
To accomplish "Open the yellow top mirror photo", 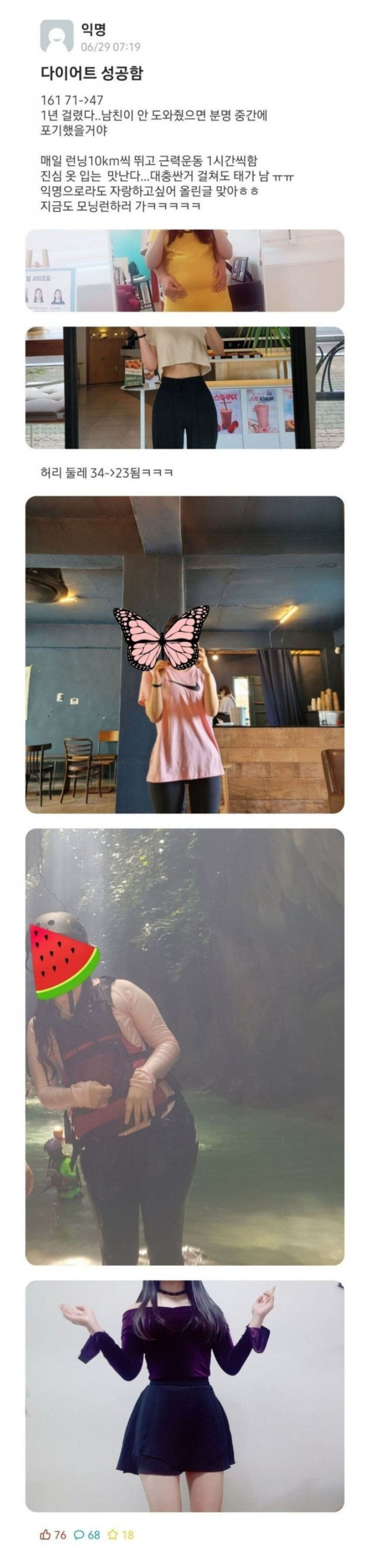I will click(x=184, y=270).
